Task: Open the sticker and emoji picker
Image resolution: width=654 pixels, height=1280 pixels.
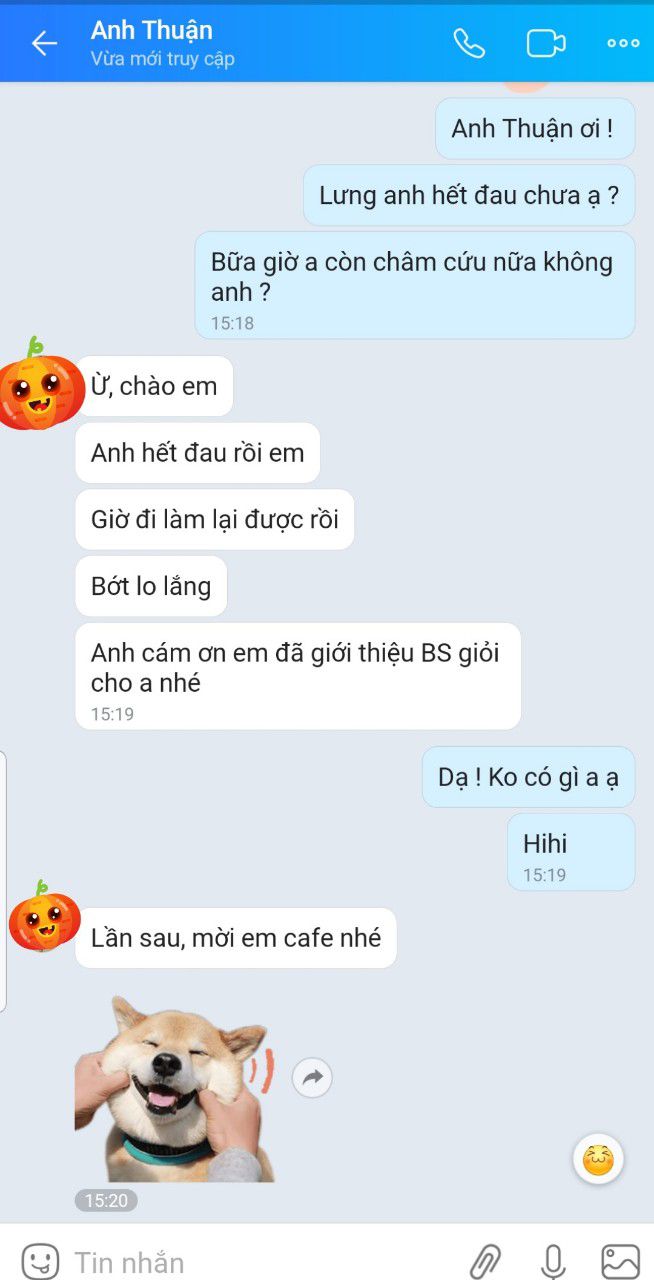Action: click(40, 1260)
